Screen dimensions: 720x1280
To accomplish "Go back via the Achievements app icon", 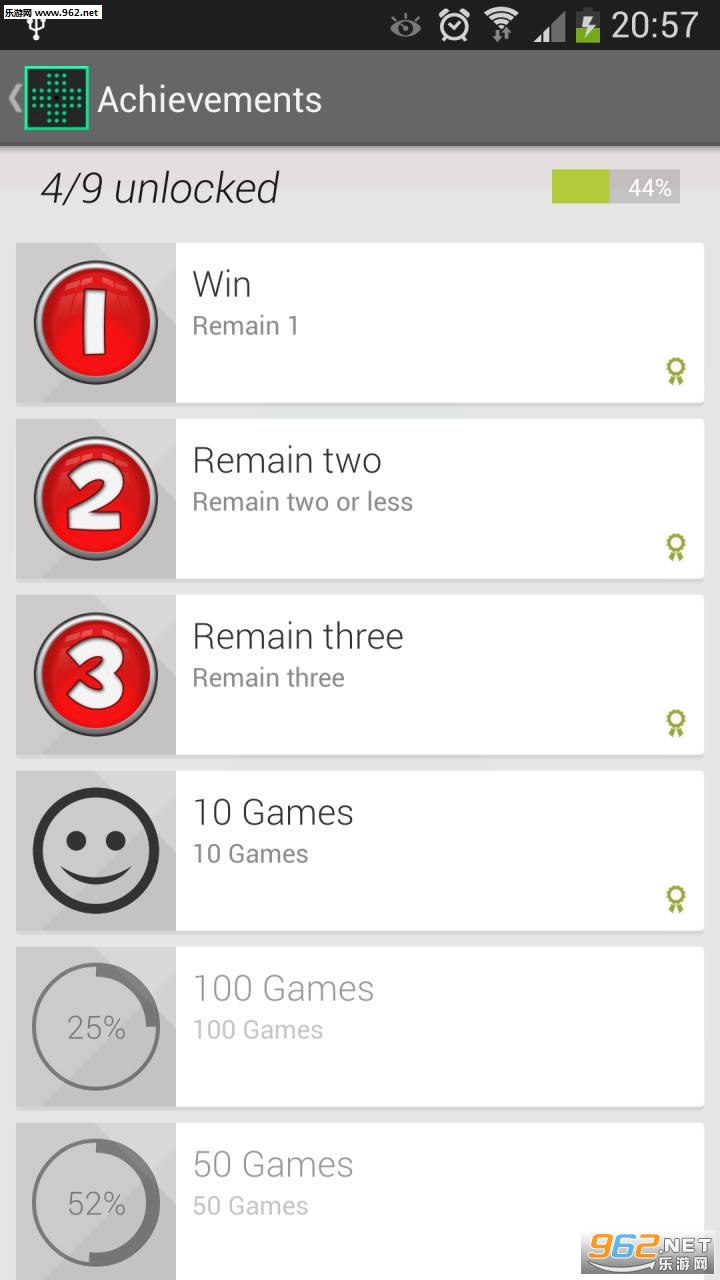I will [56, 98].
